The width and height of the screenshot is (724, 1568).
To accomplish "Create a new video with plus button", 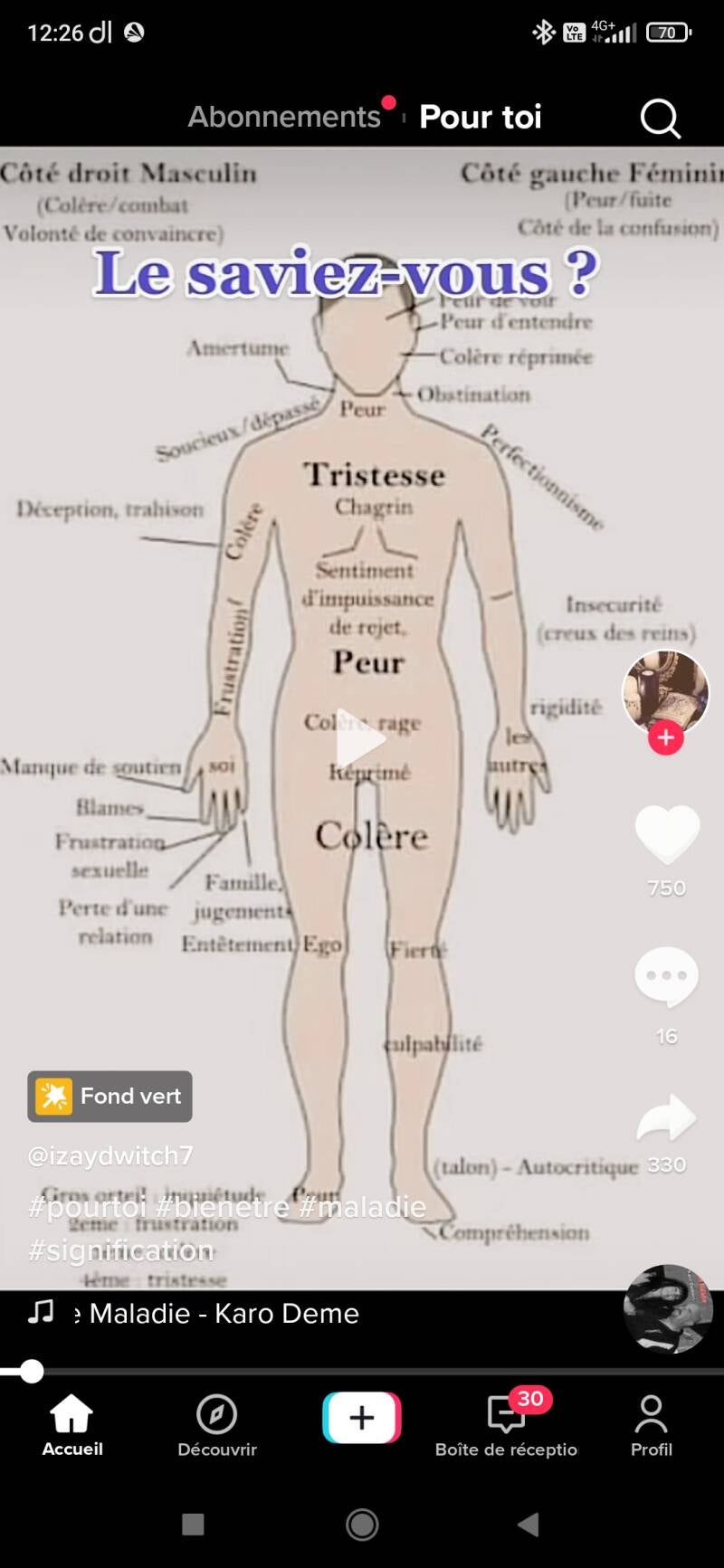I will (x=362, y=1417).
